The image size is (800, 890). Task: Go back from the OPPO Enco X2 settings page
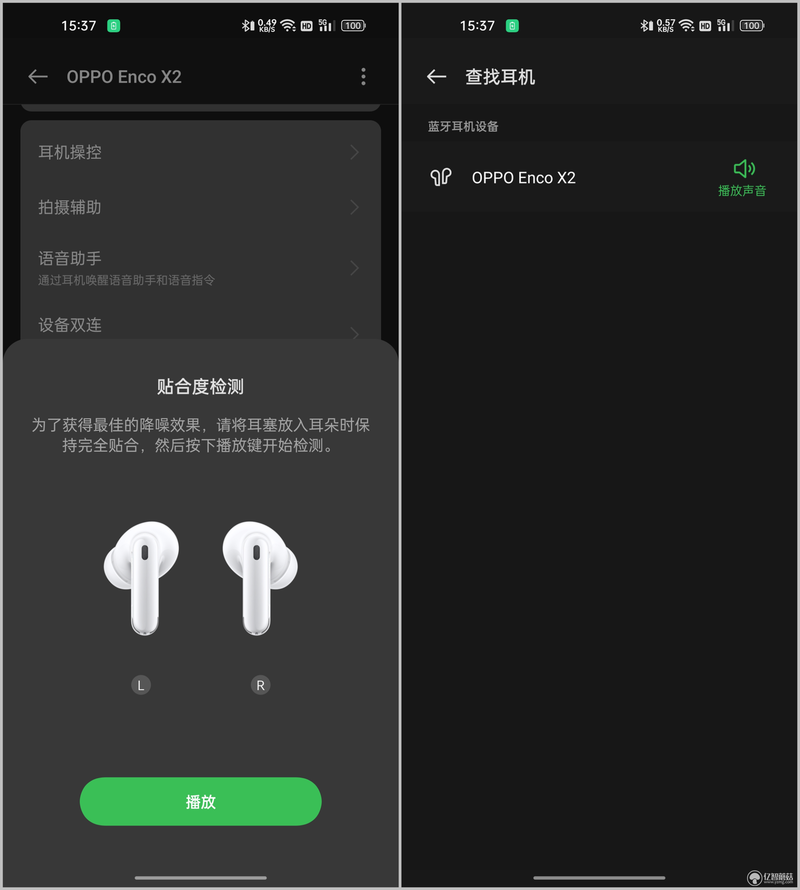click(x=38, y=77)
